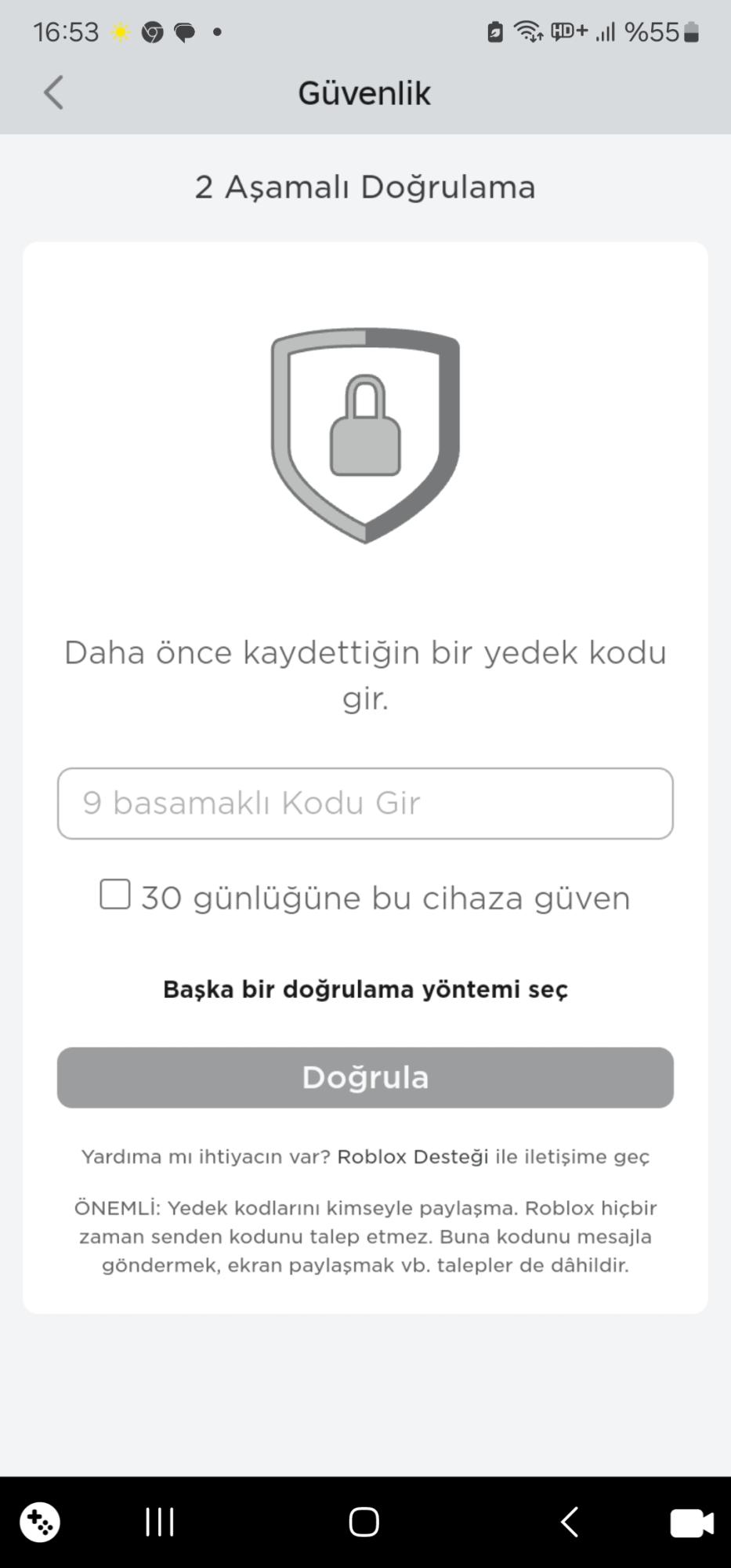Click the 9 basamaklı Kodu Gir field
731x1568 pixels.
tap(365, 803)
